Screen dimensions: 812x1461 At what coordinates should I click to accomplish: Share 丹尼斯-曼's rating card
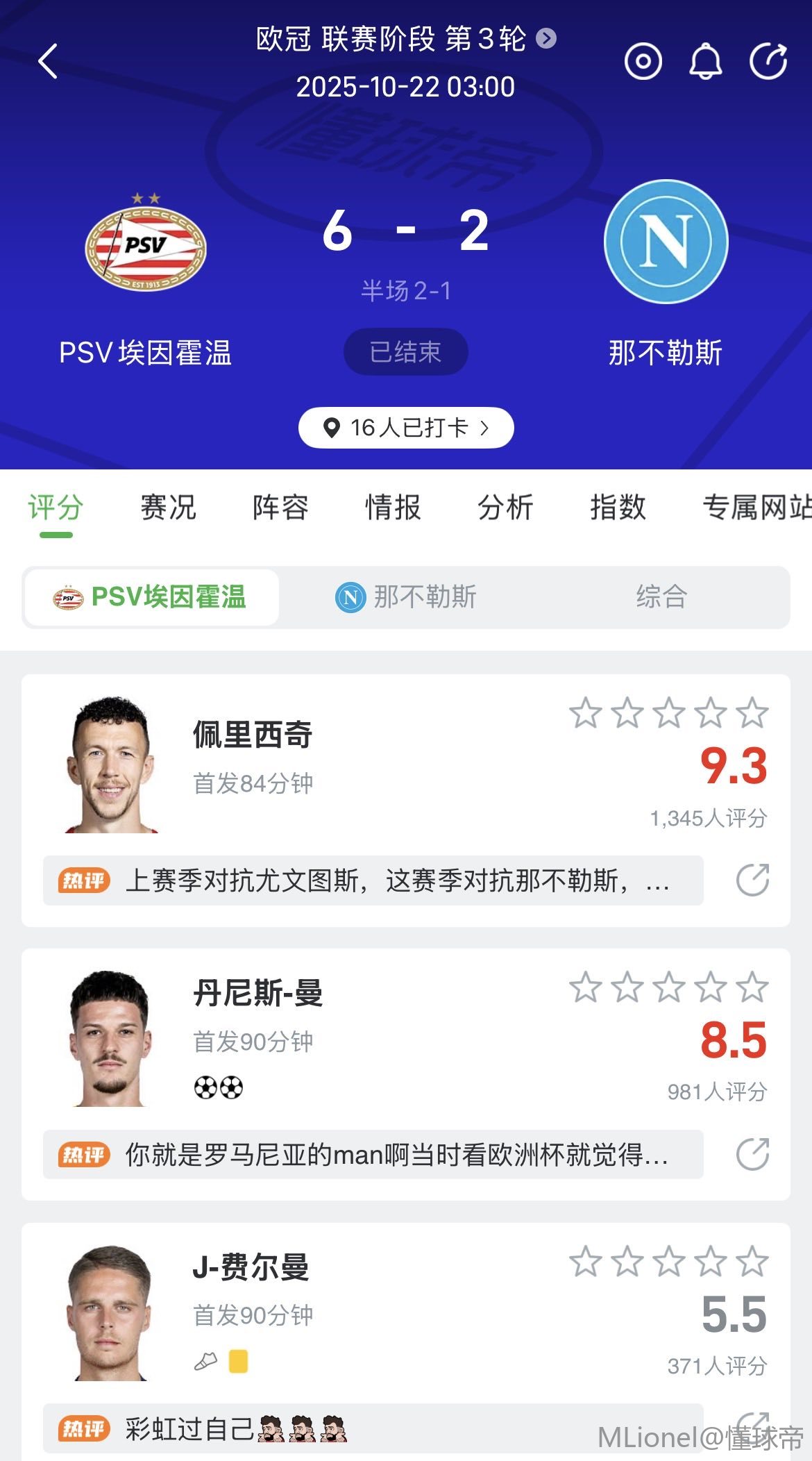coord(752,1155)
